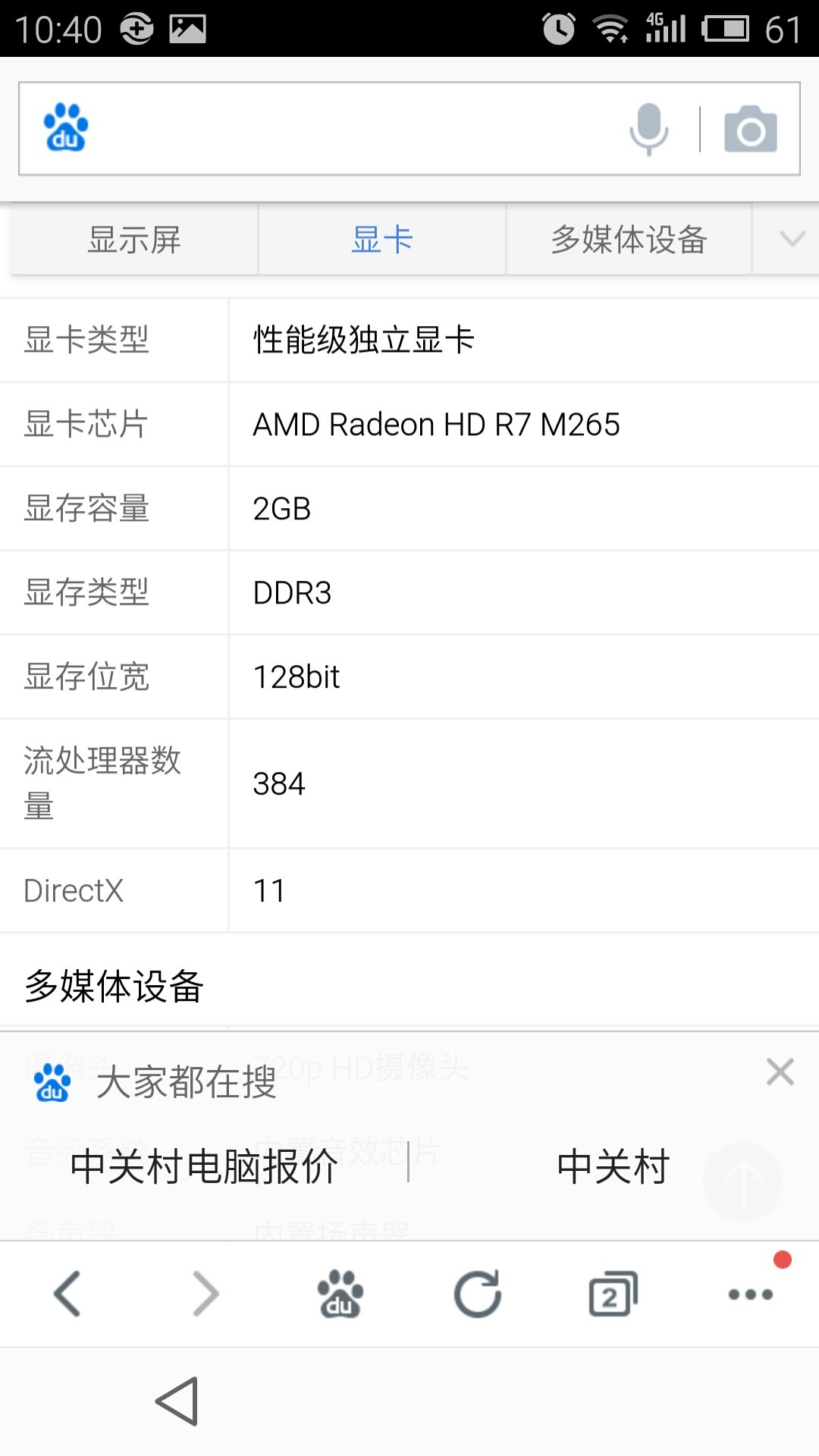Screen dimensions: 819x1456
Task: Start voice search with the microphone
Action: pos(649,129)
